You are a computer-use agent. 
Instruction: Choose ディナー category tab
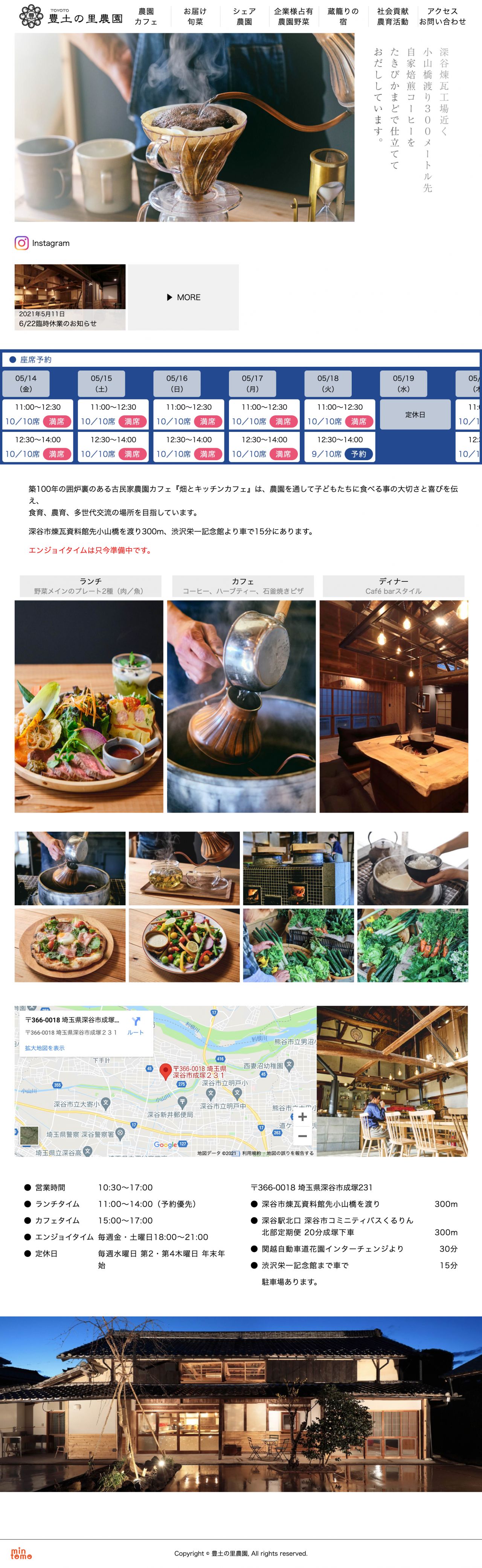(393, 586)
